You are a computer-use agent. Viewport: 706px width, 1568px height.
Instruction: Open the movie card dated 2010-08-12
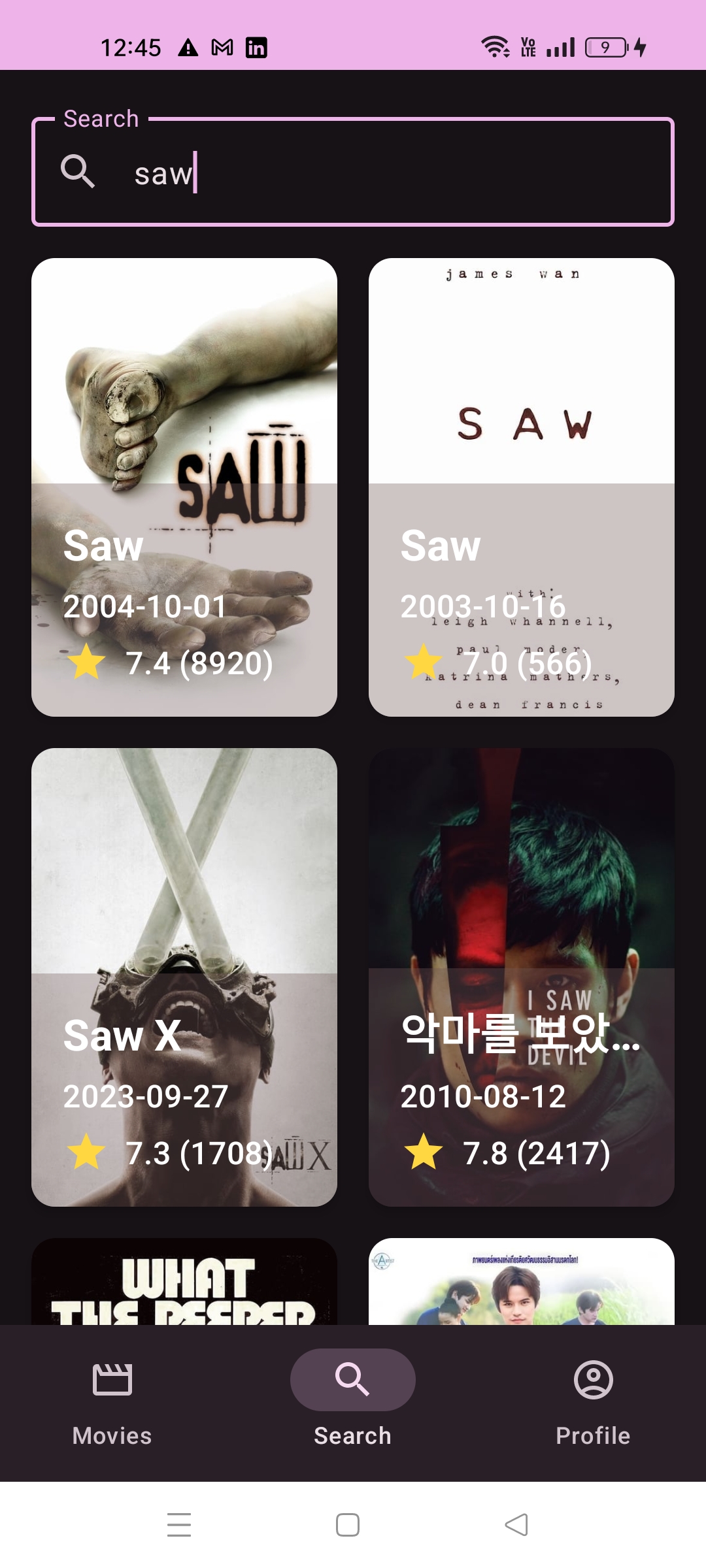pyautogui.click(x=521, y=977)
